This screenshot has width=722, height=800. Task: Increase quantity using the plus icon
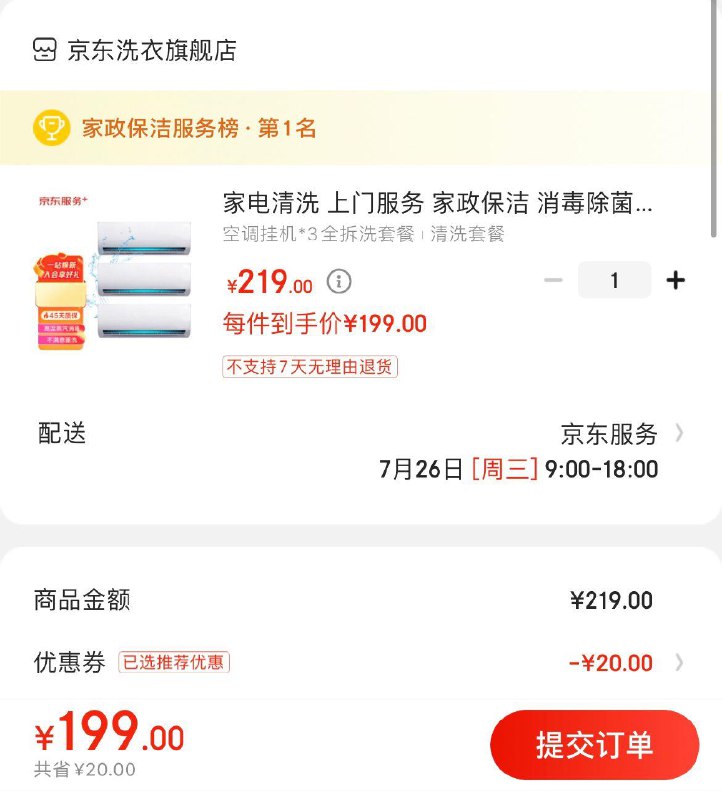pos(676,280)
